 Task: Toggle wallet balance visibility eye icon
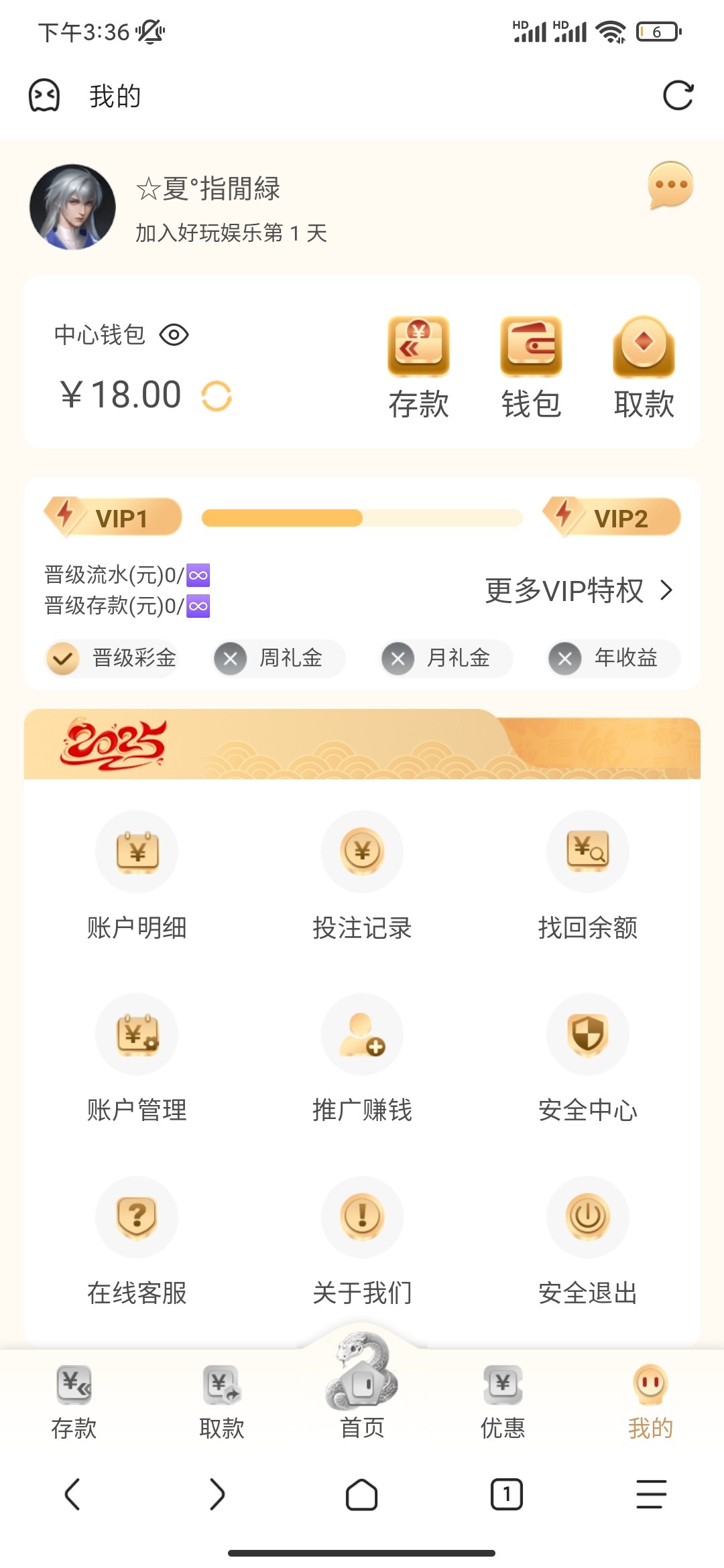pyautogui.click(x=174, y=335)
